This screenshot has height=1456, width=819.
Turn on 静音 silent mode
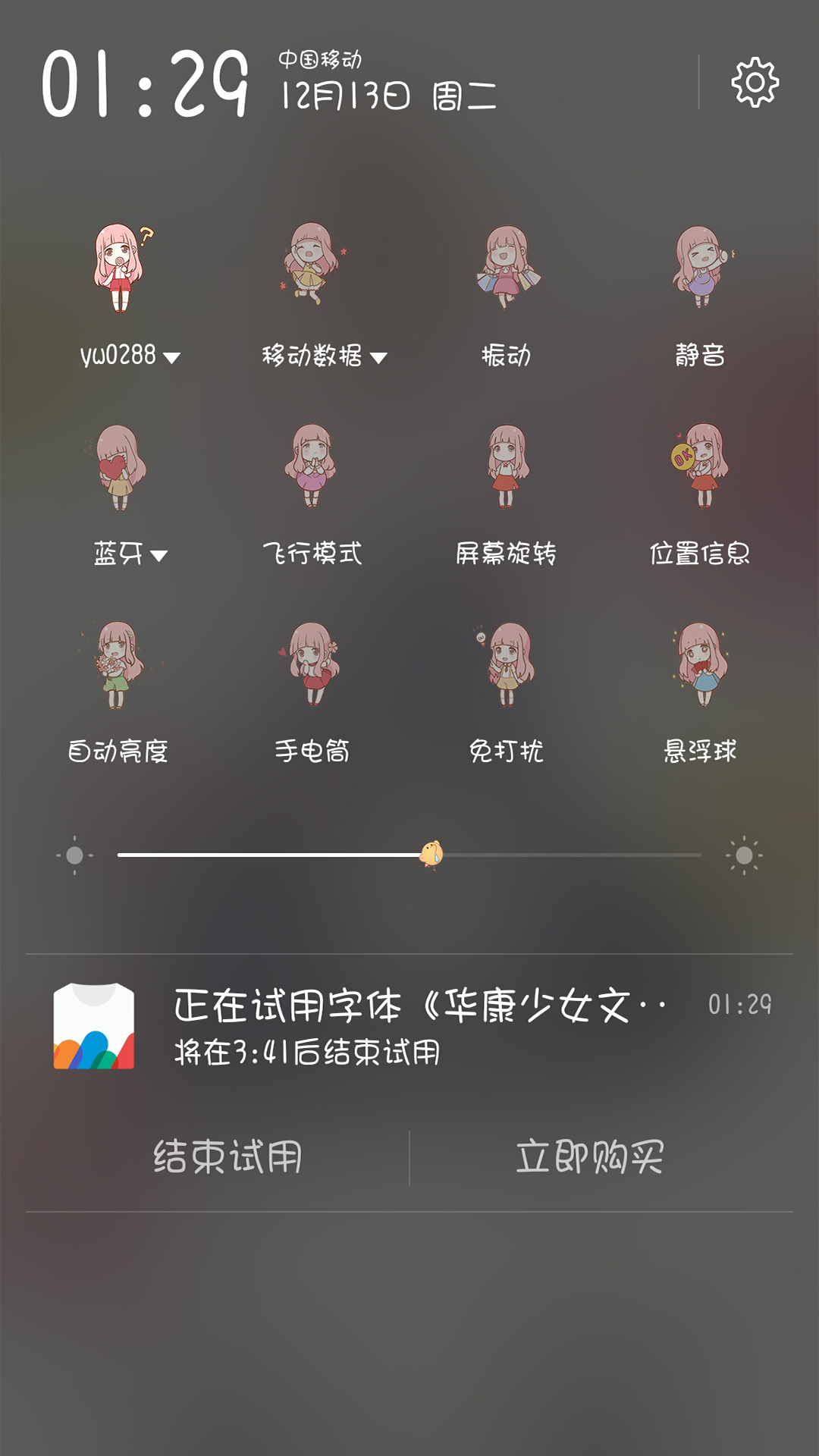[701, 268]
